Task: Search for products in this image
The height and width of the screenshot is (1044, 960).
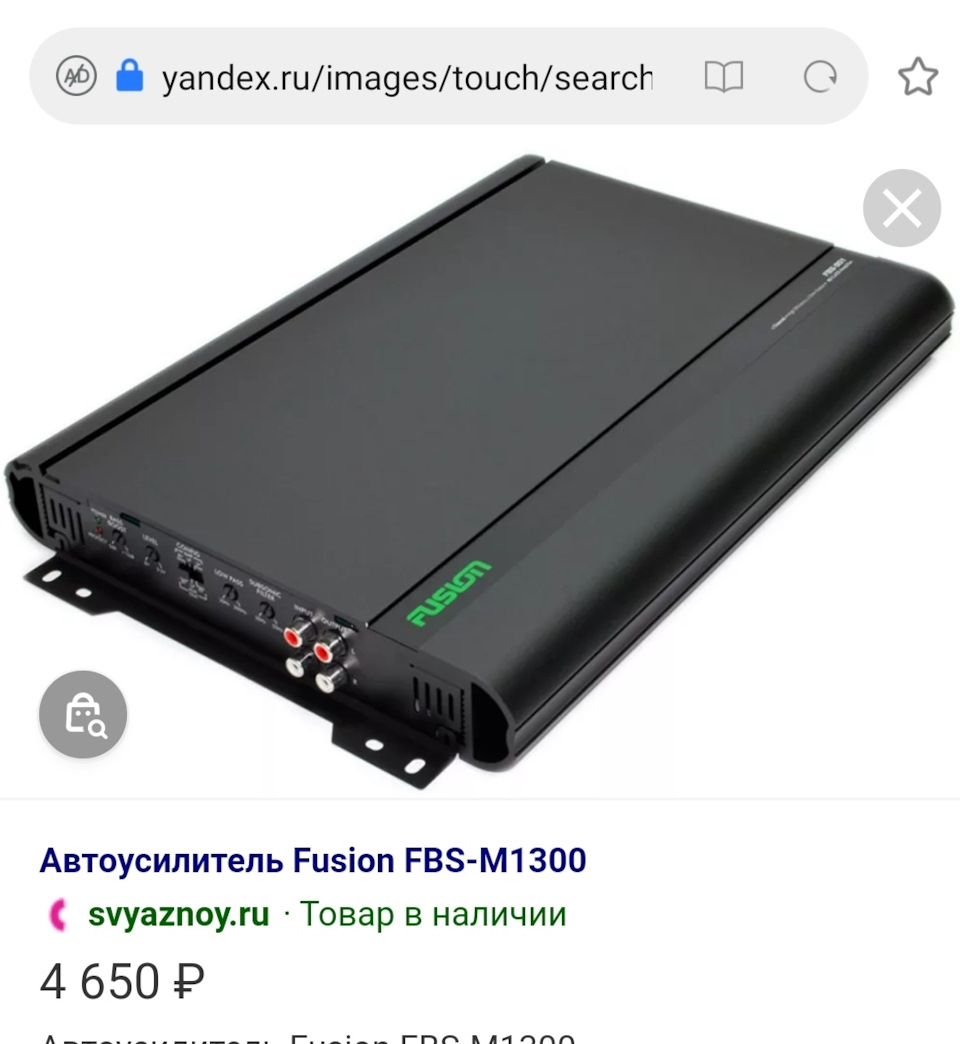Action: pos(83,714)
